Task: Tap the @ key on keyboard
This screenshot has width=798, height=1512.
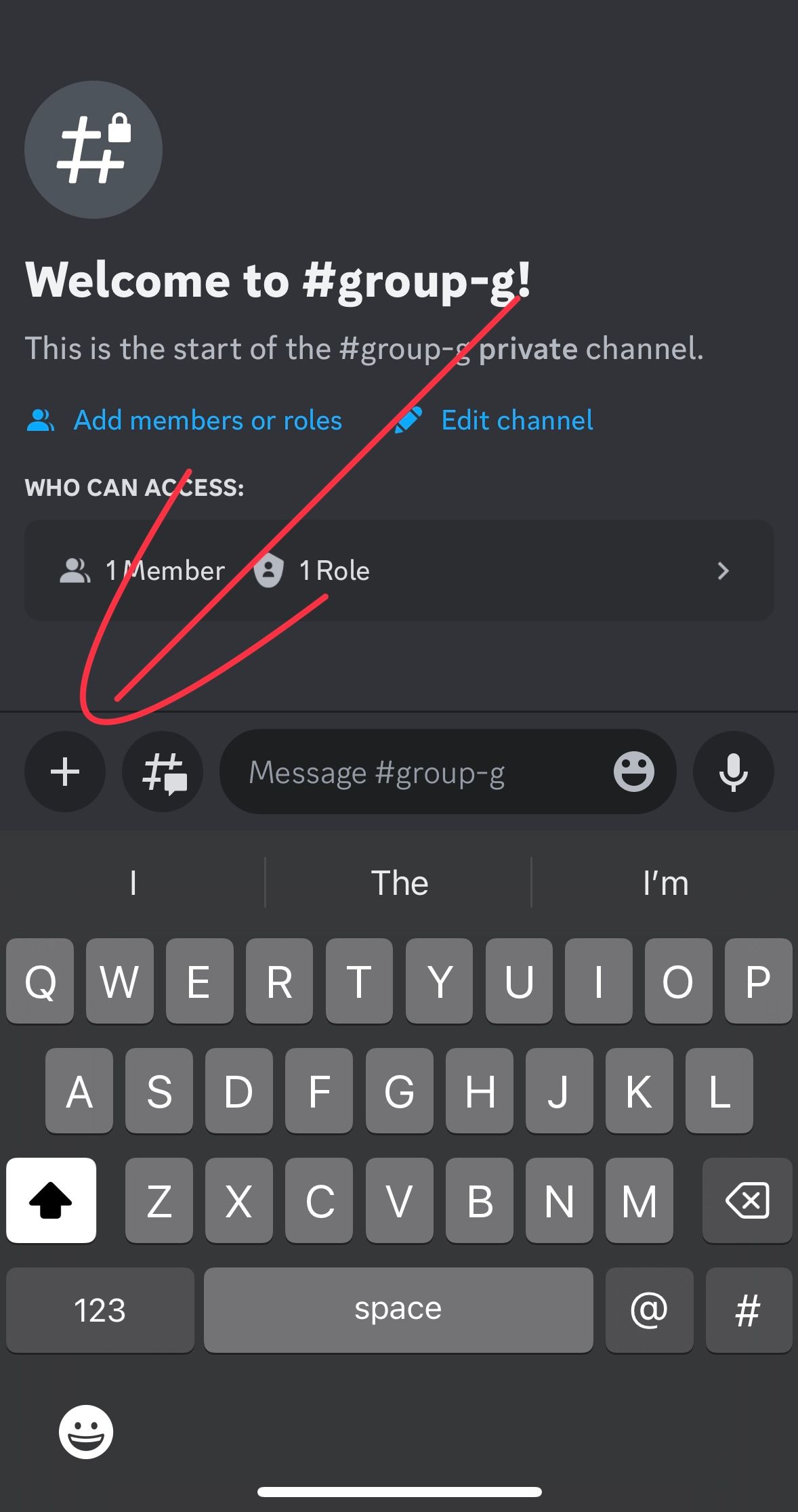Action: (x=649, y=1310)
